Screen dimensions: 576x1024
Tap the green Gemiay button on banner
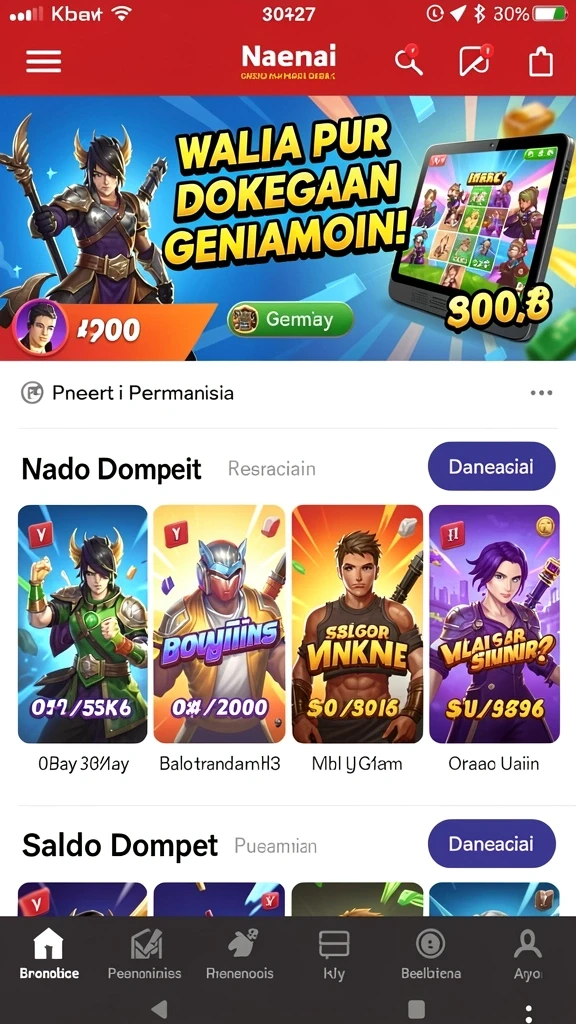point(291,319)
